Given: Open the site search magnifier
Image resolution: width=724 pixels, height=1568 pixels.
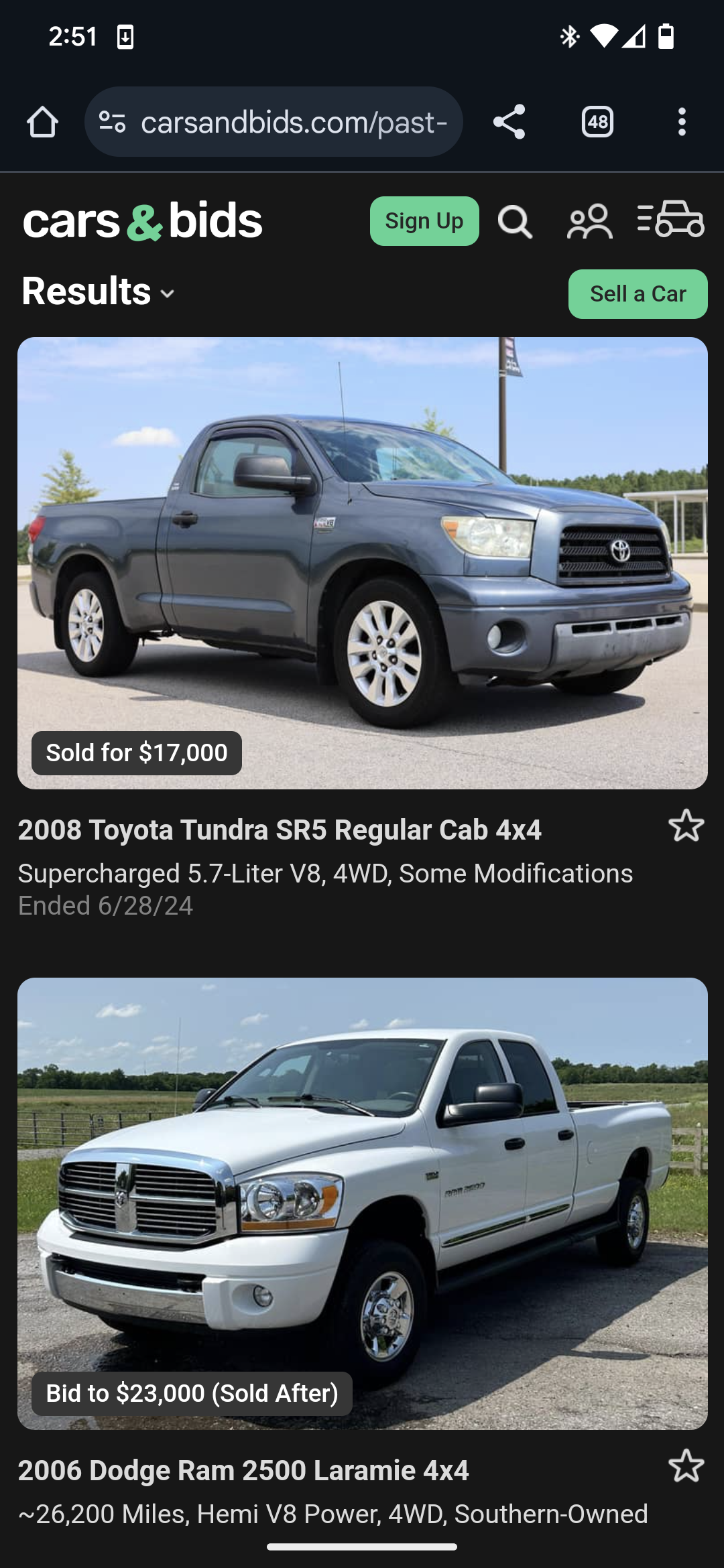Looking at the screenshot, I should pyautogui.click(x=515, y=222).
